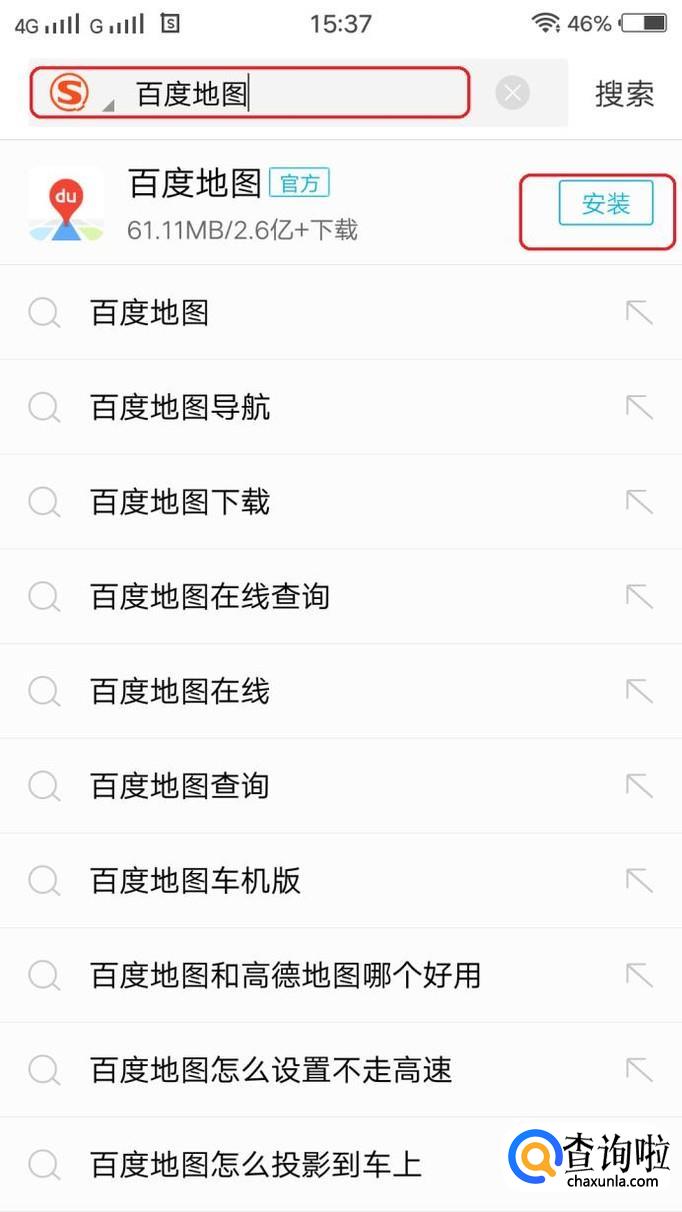Fill the search box with 百度地图导航 arrow

[x=639, y=407]
